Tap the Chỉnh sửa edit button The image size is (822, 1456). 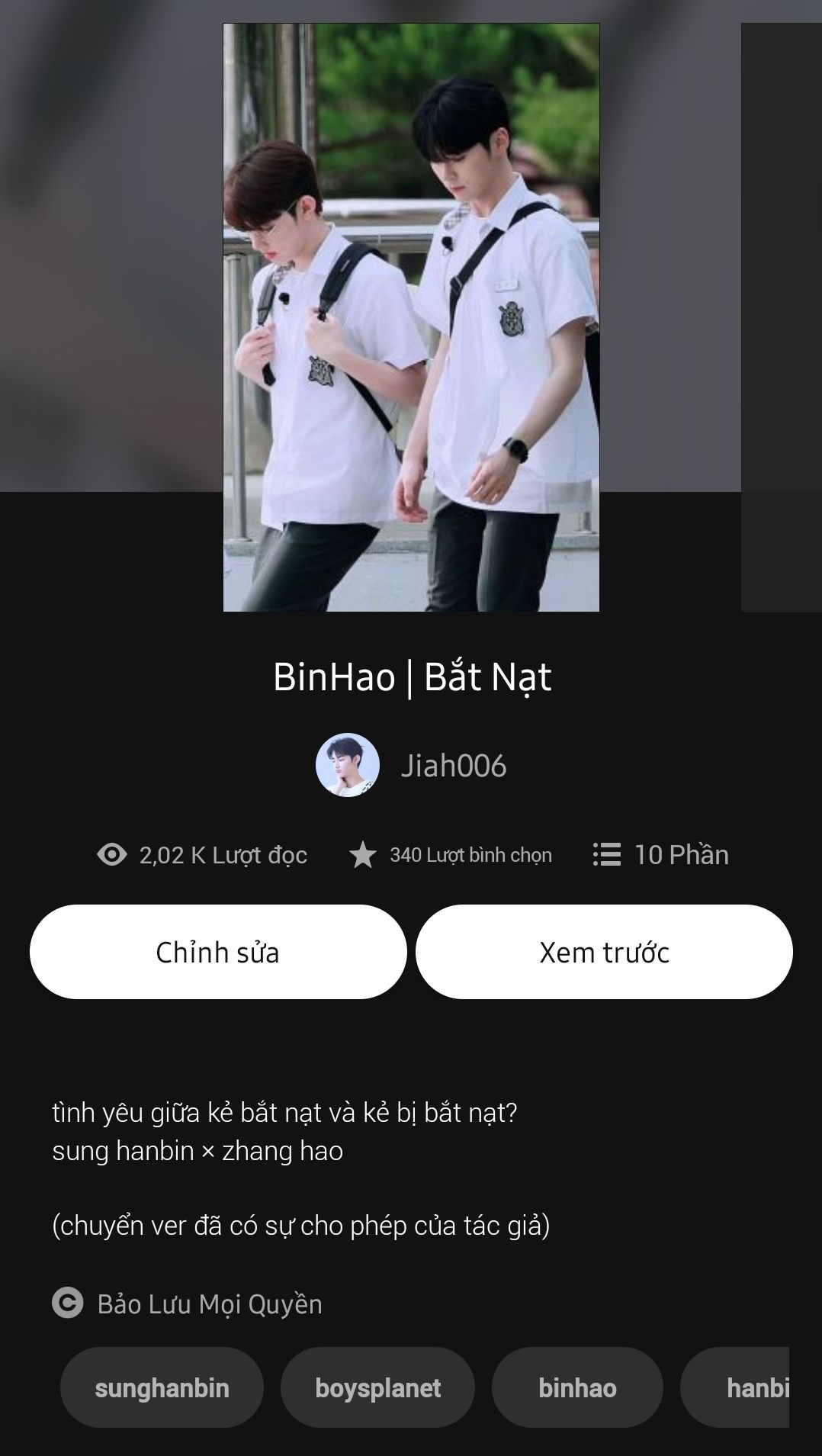218,952
